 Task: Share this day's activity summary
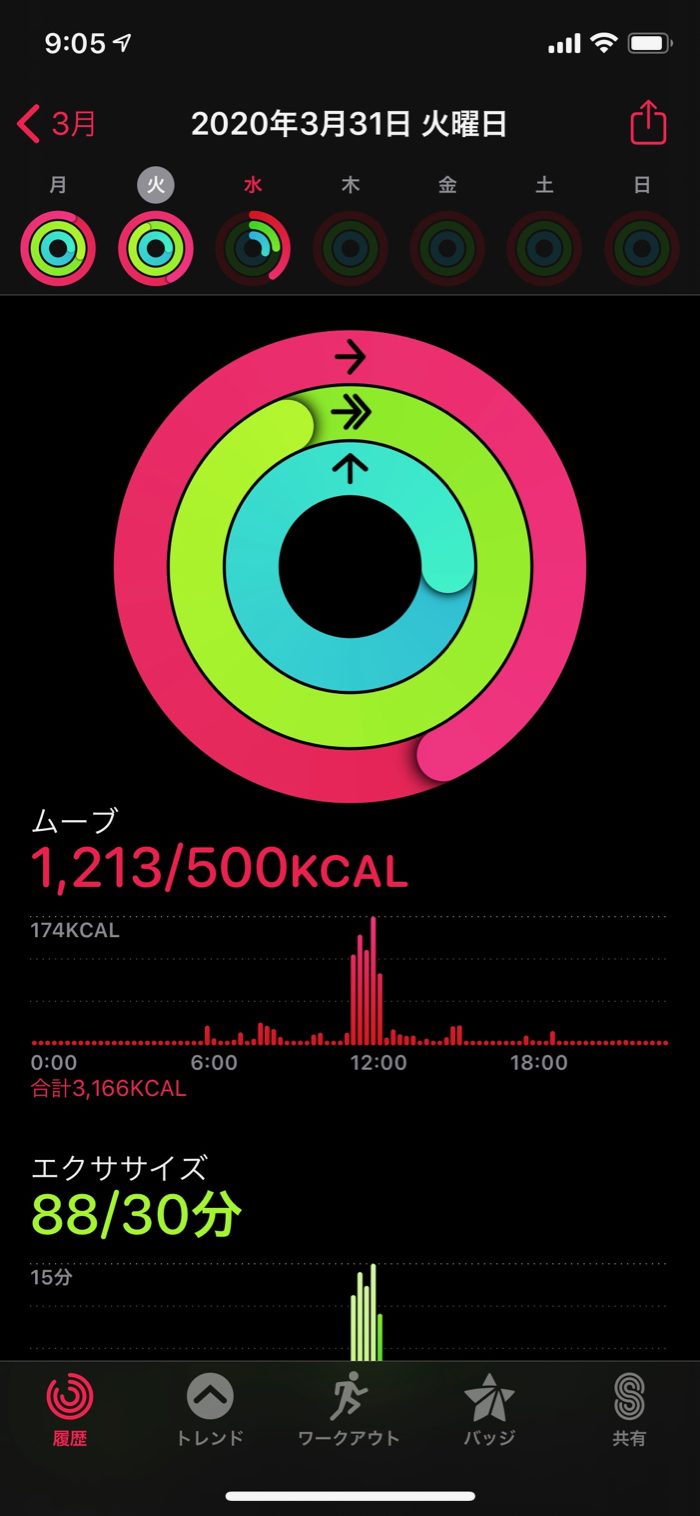tap(647, 125)
